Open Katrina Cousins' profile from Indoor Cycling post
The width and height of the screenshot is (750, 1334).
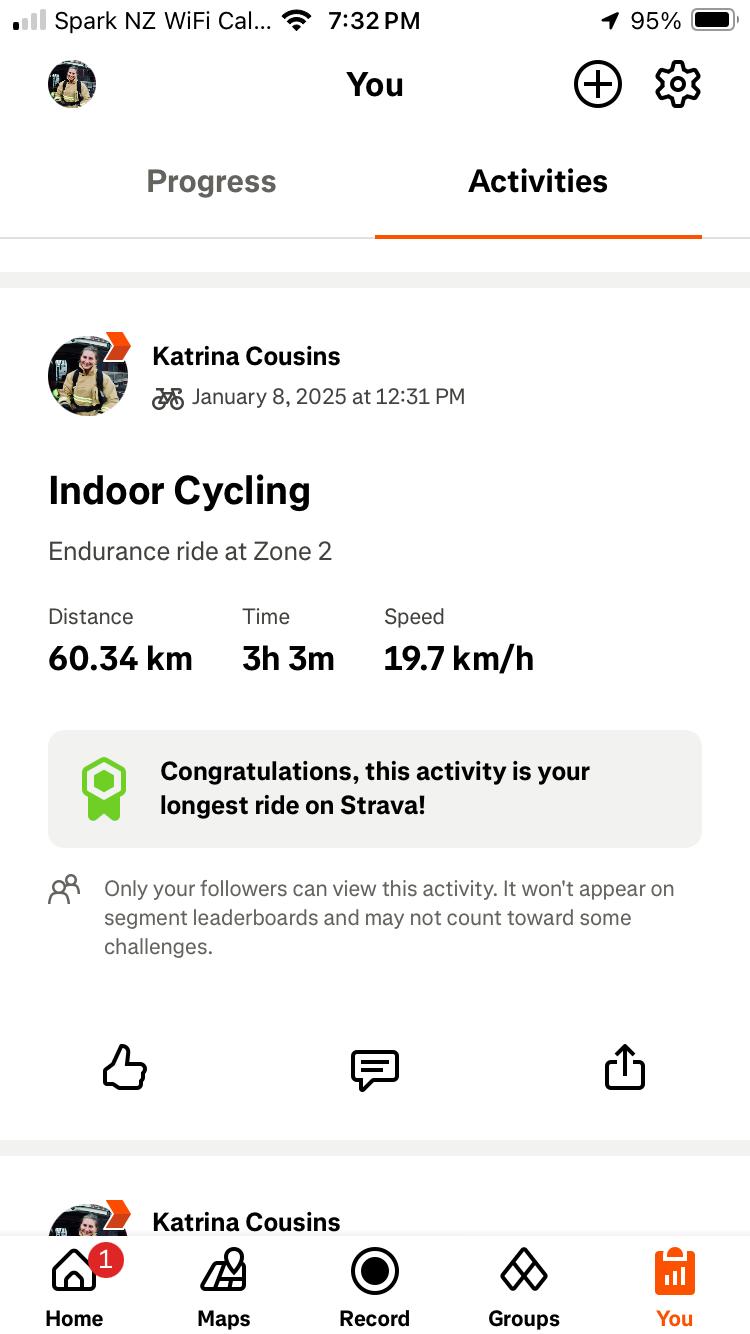(x=246, y=356)
